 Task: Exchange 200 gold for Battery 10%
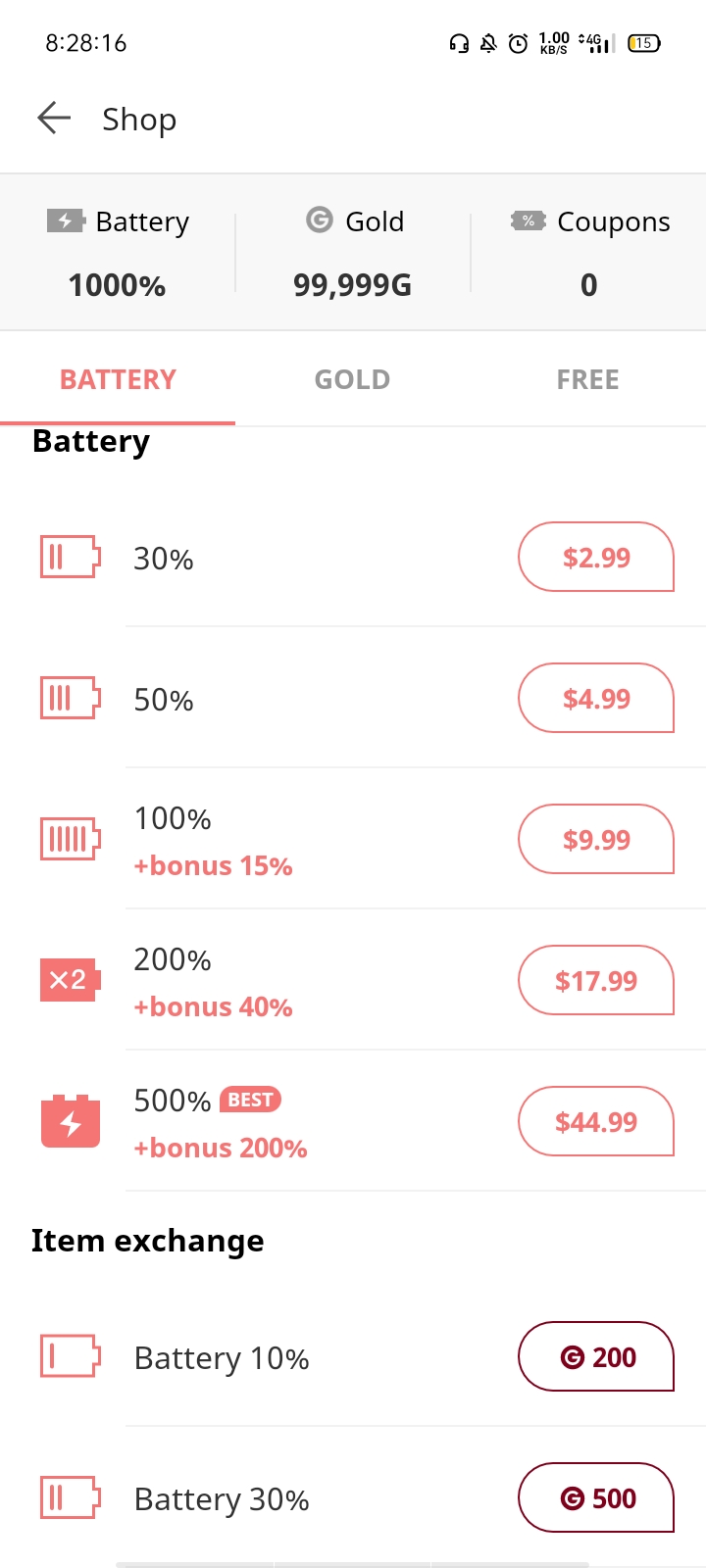pos(596,1356)
